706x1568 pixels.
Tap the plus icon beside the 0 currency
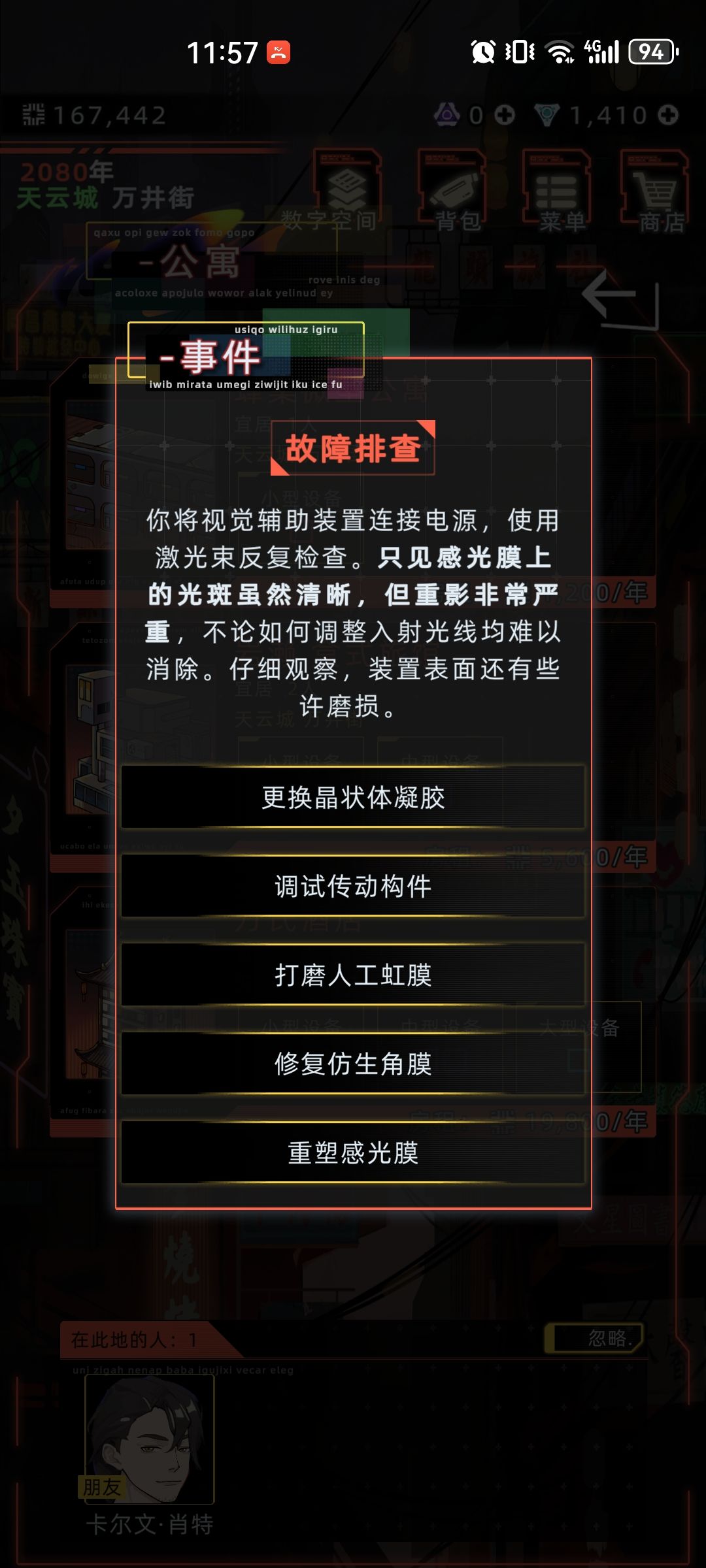point(503,114)
